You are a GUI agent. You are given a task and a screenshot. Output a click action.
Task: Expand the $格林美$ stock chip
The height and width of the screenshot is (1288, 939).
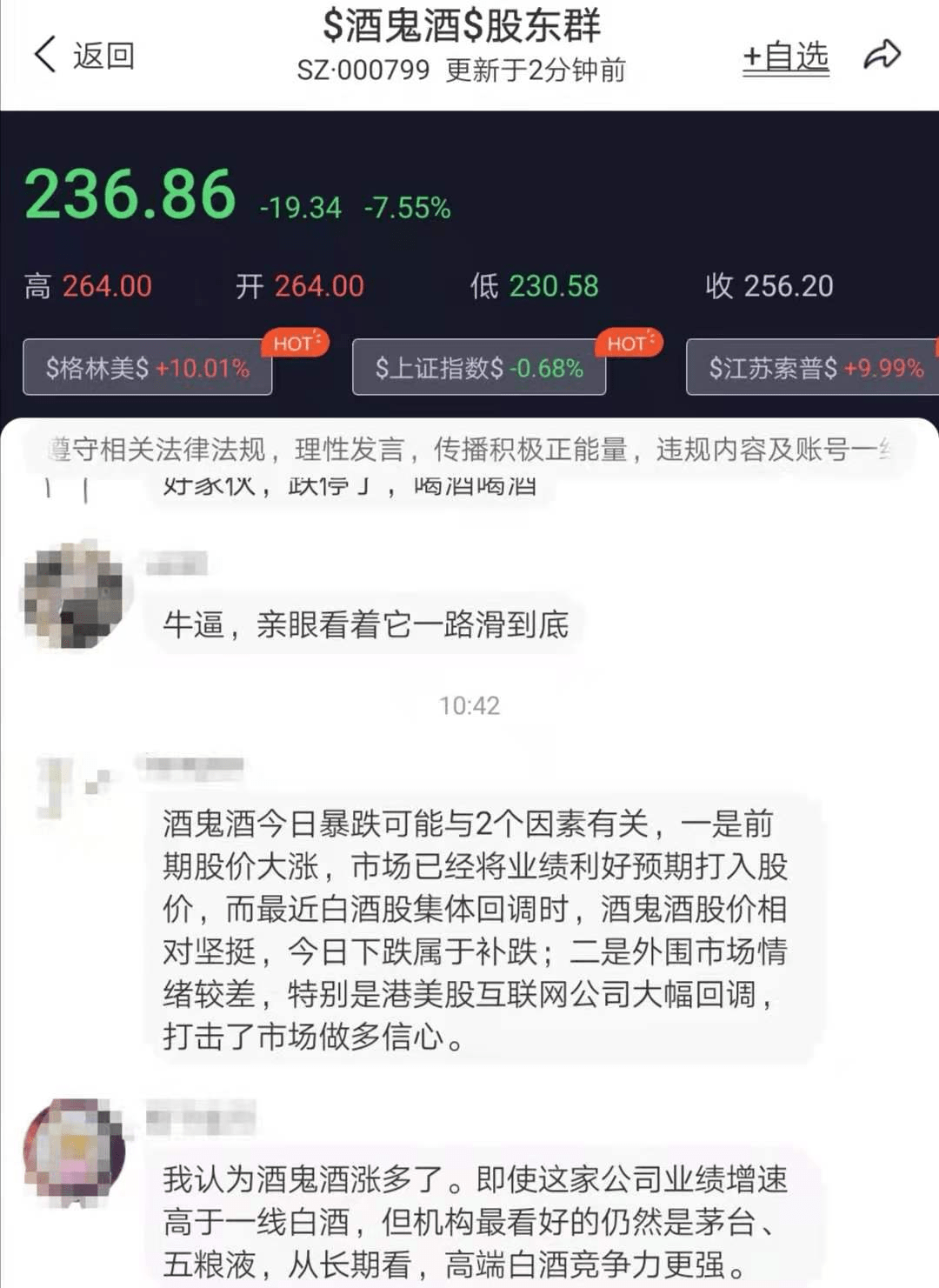coord(146,369)
